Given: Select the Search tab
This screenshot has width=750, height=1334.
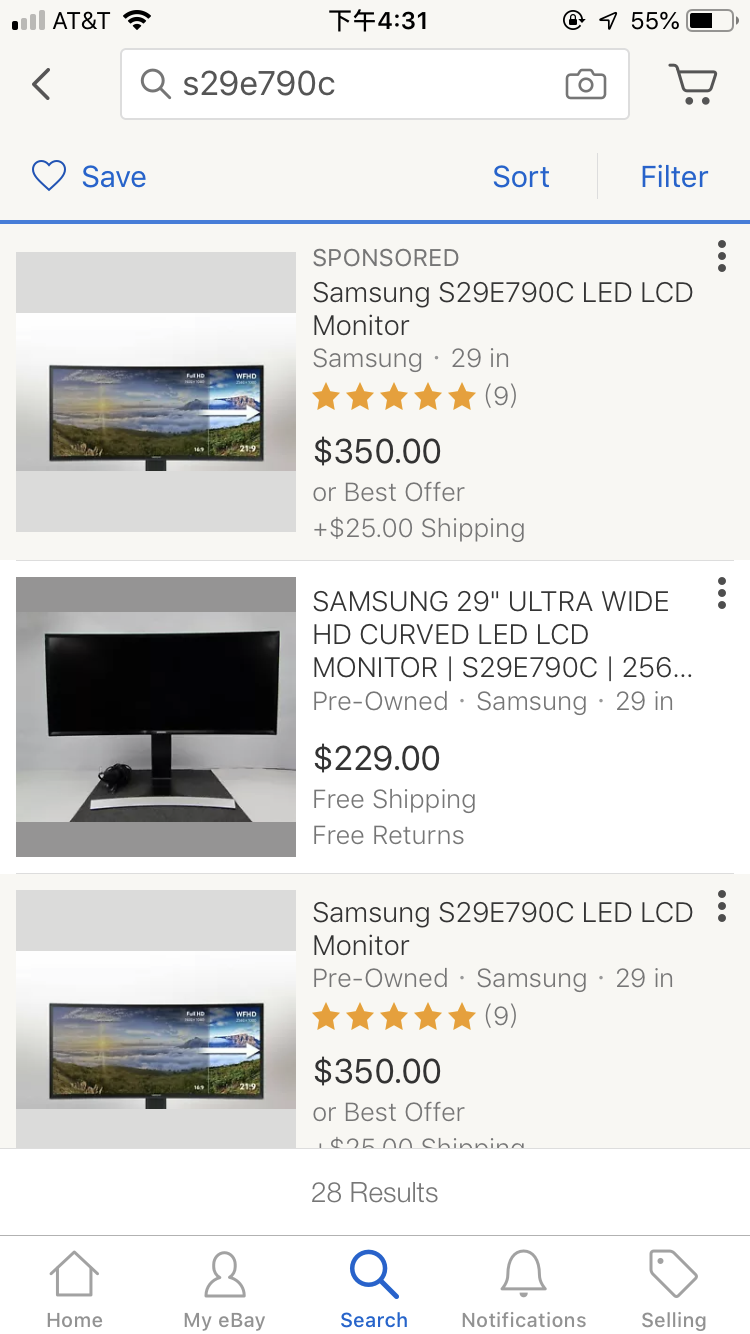Looking at the screenshot, I should (374, 1290).
